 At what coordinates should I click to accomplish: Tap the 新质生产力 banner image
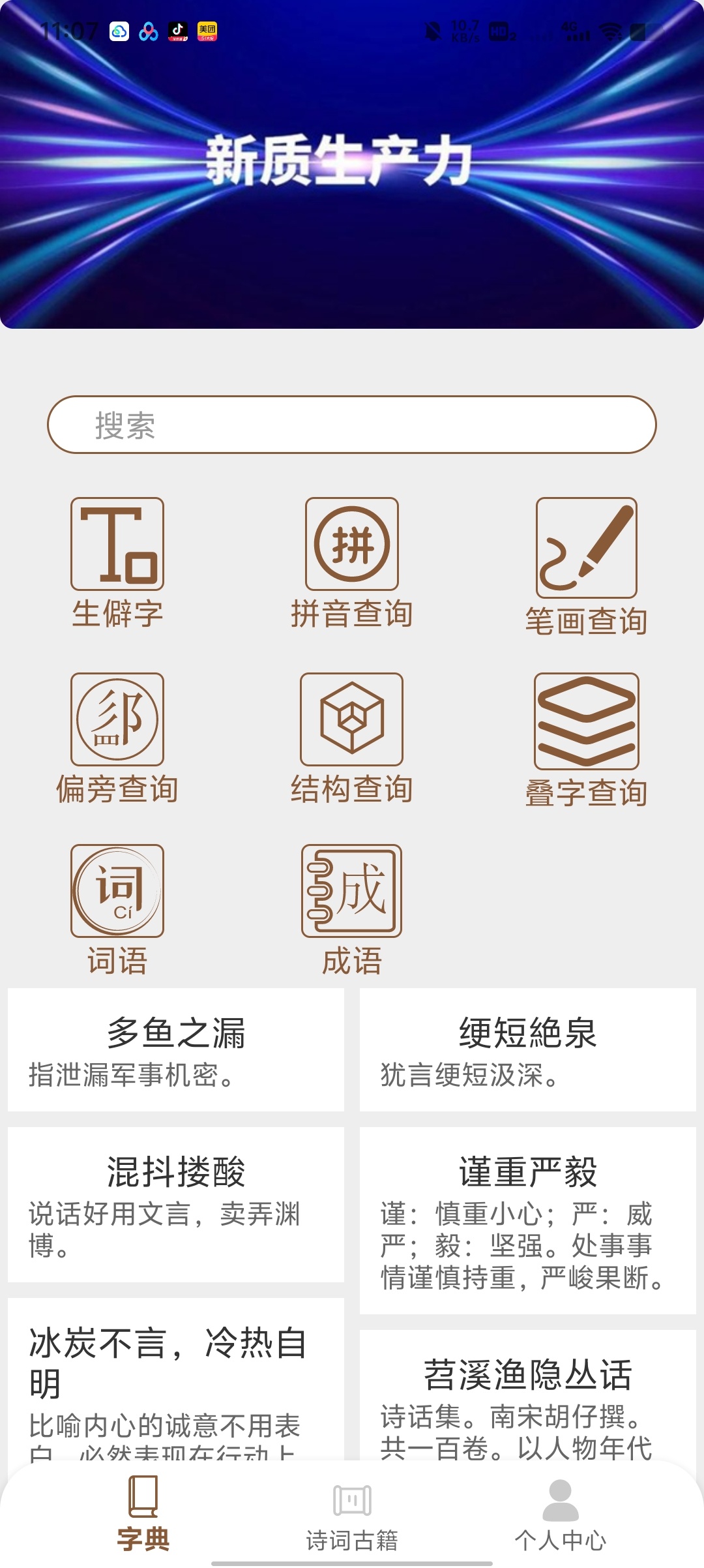[x=352, y=166]
